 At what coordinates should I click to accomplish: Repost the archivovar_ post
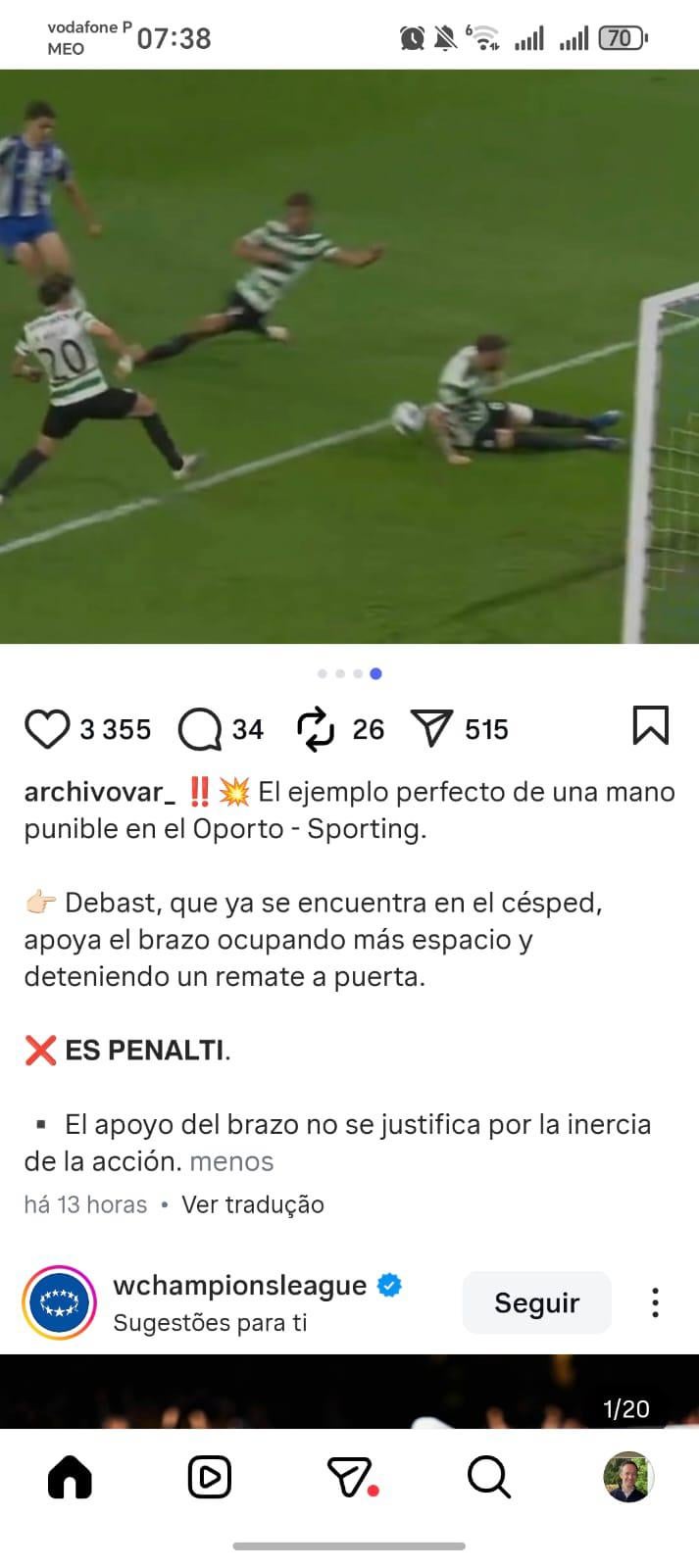[x=316, y=729]
